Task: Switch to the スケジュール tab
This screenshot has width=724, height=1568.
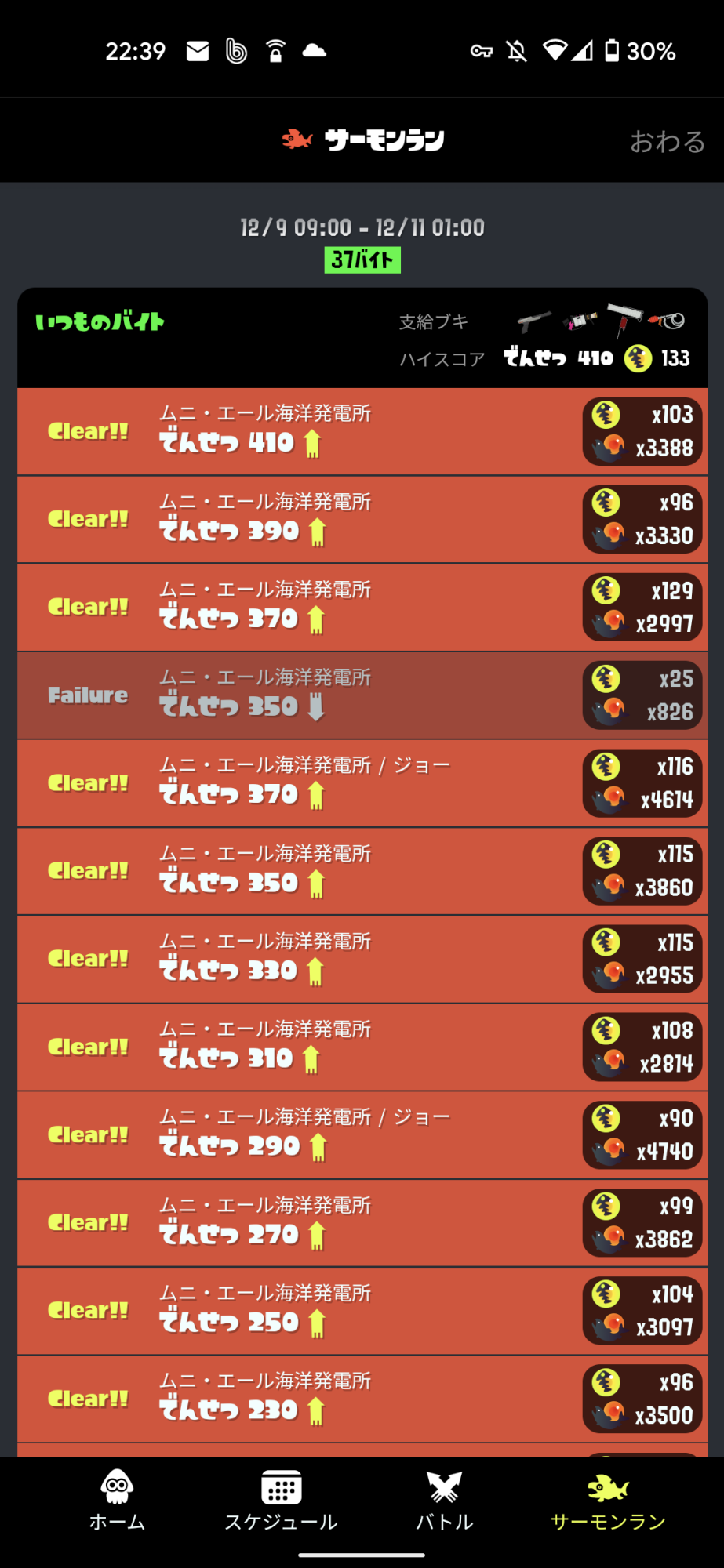Action: [281, 1501]
